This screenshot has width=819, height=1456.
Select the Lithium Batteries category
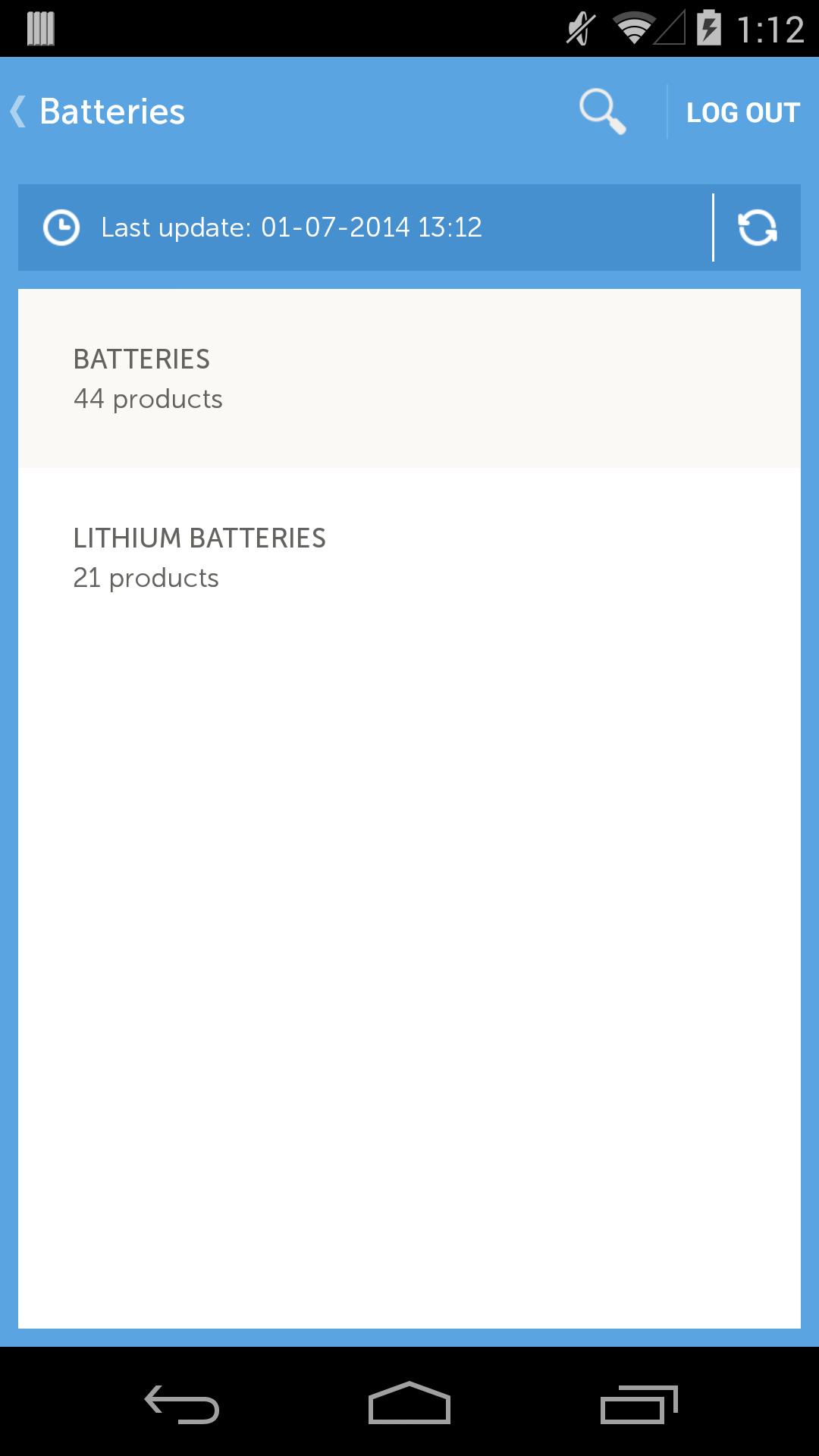point(409,557)
